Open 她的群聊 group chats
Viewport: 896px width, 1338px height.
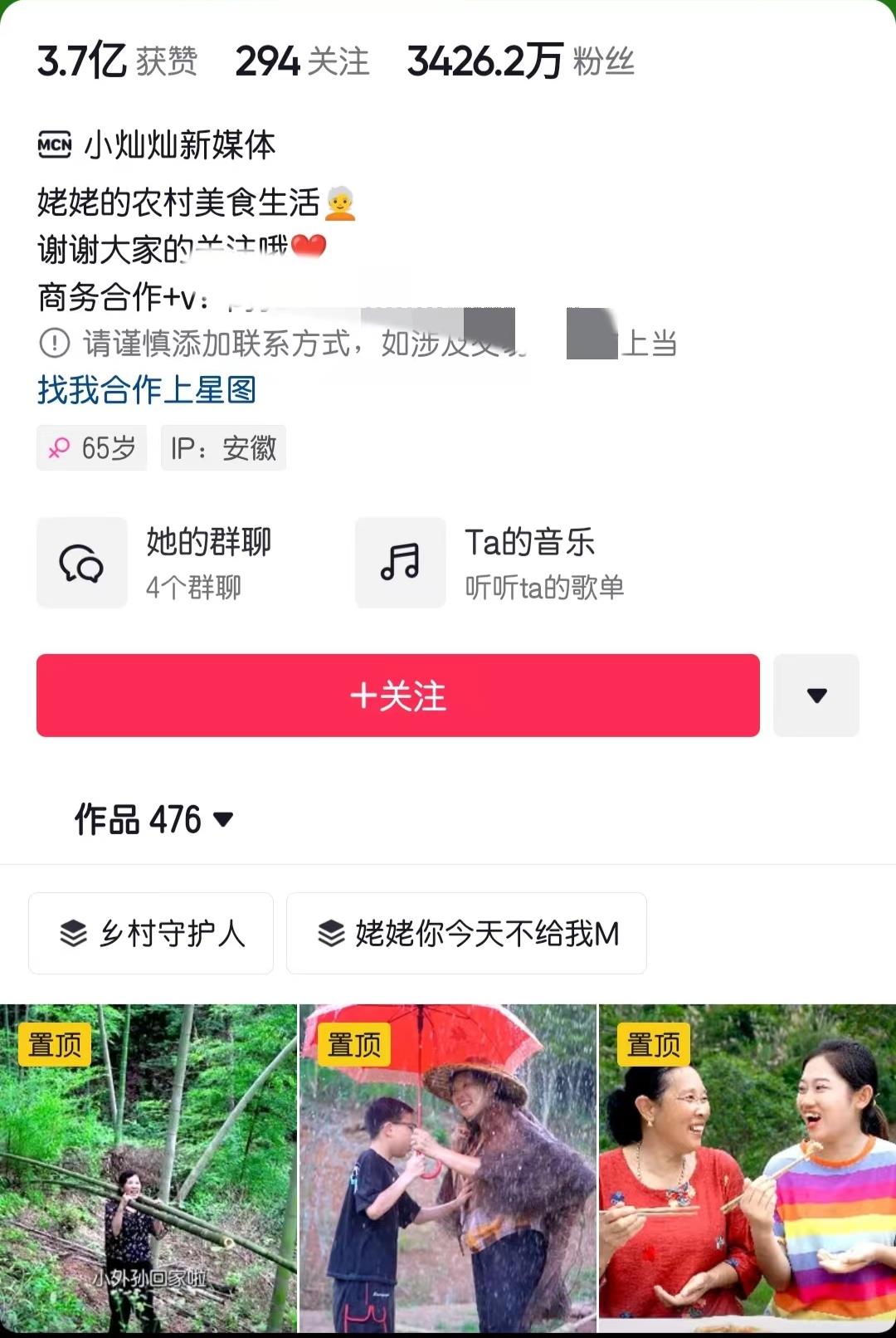[155, 563]
